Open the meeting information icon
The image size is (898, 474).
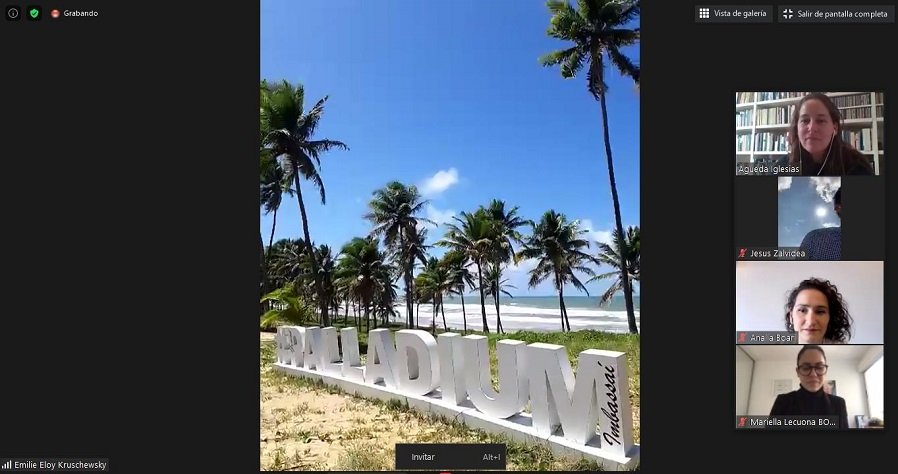pyautogui.click(x=13, y=13)
